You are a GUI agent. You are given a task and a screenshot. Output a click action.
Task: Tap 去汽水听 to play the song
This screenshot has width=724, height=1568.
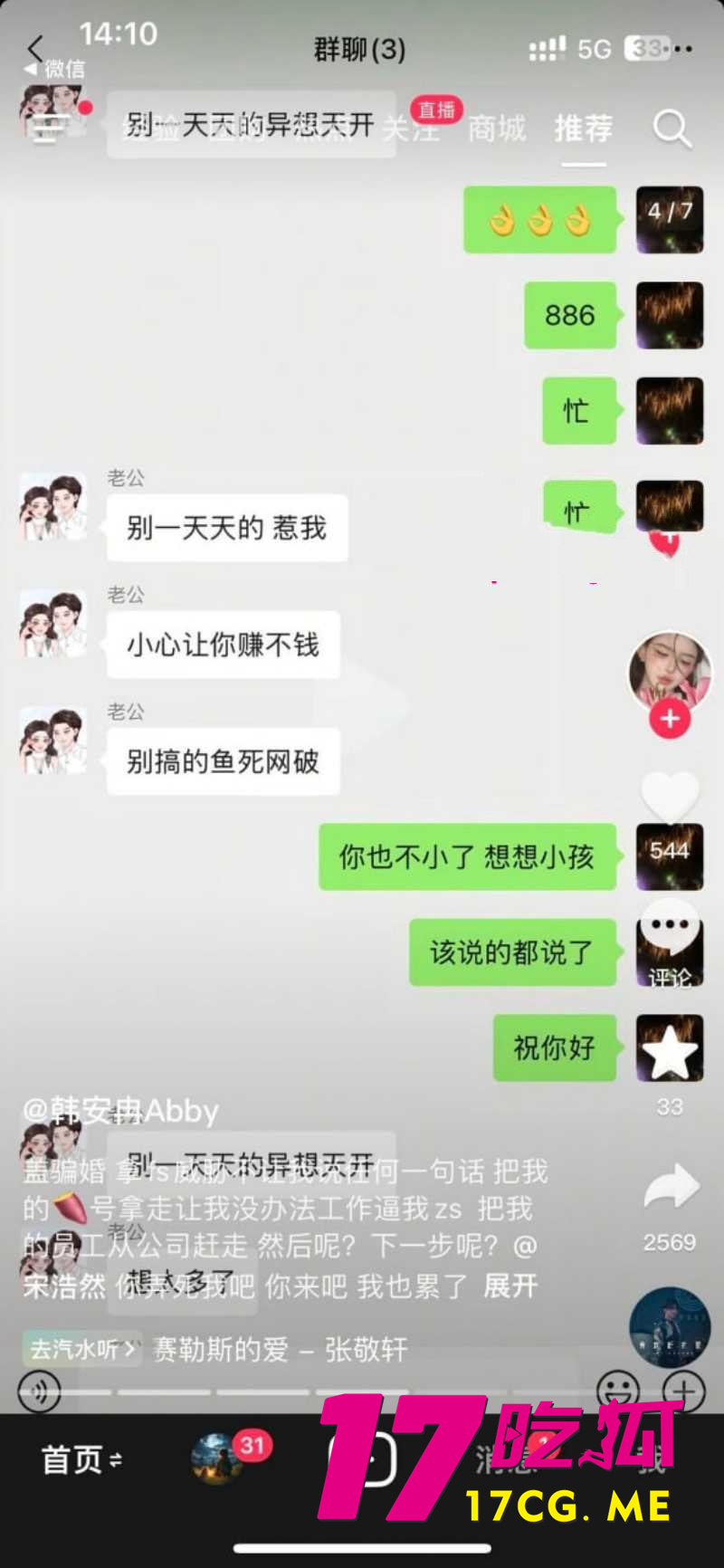(x=81, y=1350)
